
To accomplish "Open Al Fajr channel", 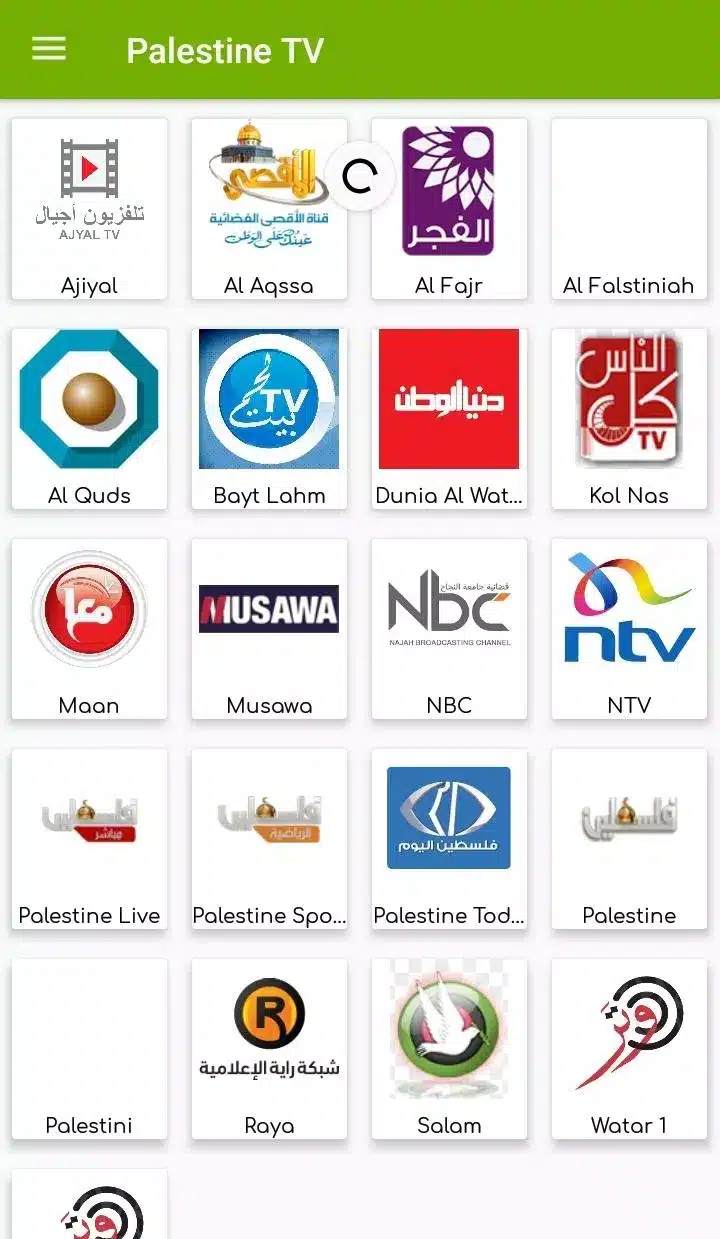I will click(449, 208).
